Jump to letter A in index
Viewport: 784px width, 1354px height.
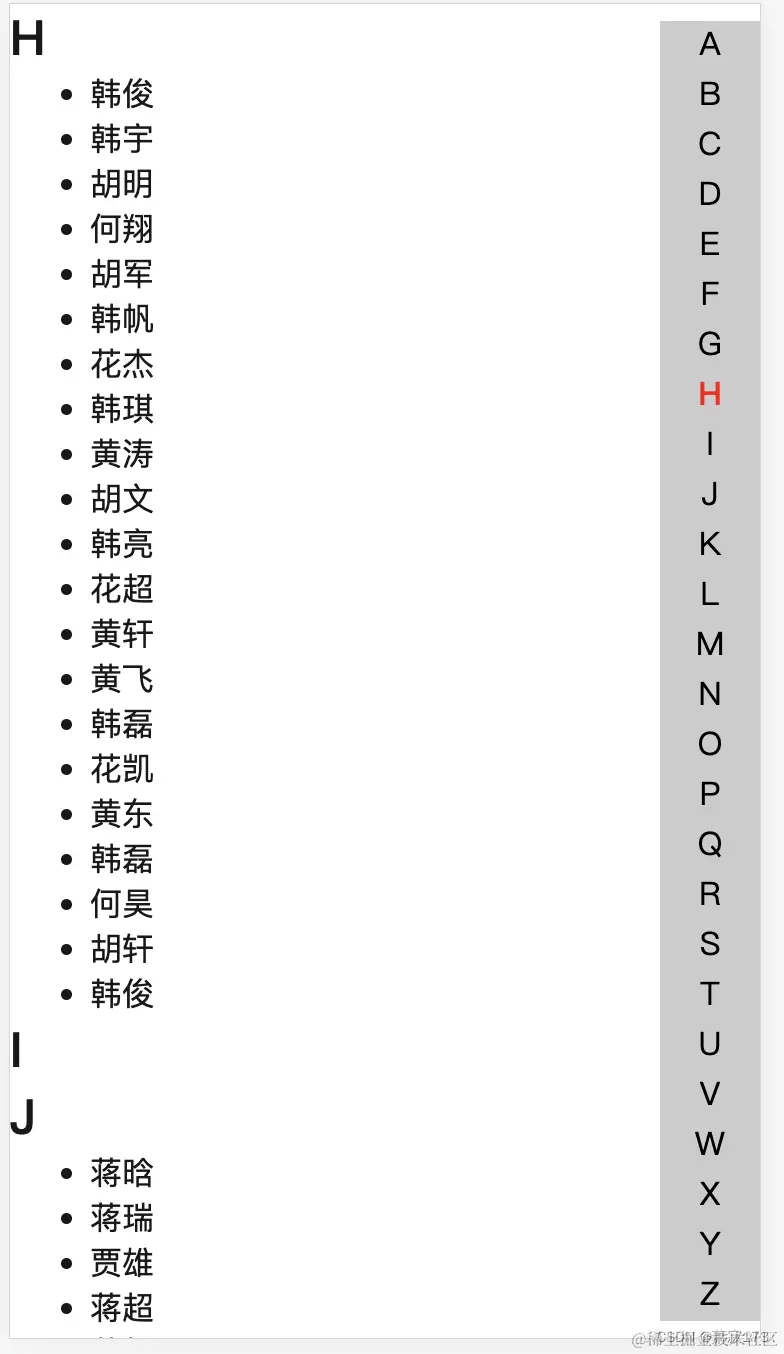(x=709, y=45)
